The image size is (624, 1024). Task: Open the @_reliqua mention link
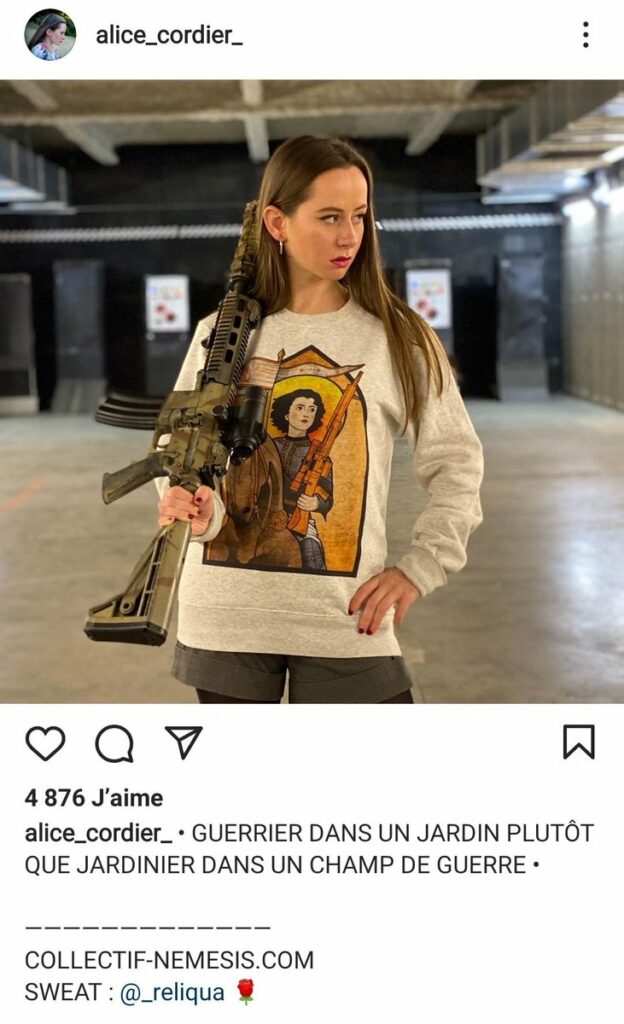click(172, 993)
